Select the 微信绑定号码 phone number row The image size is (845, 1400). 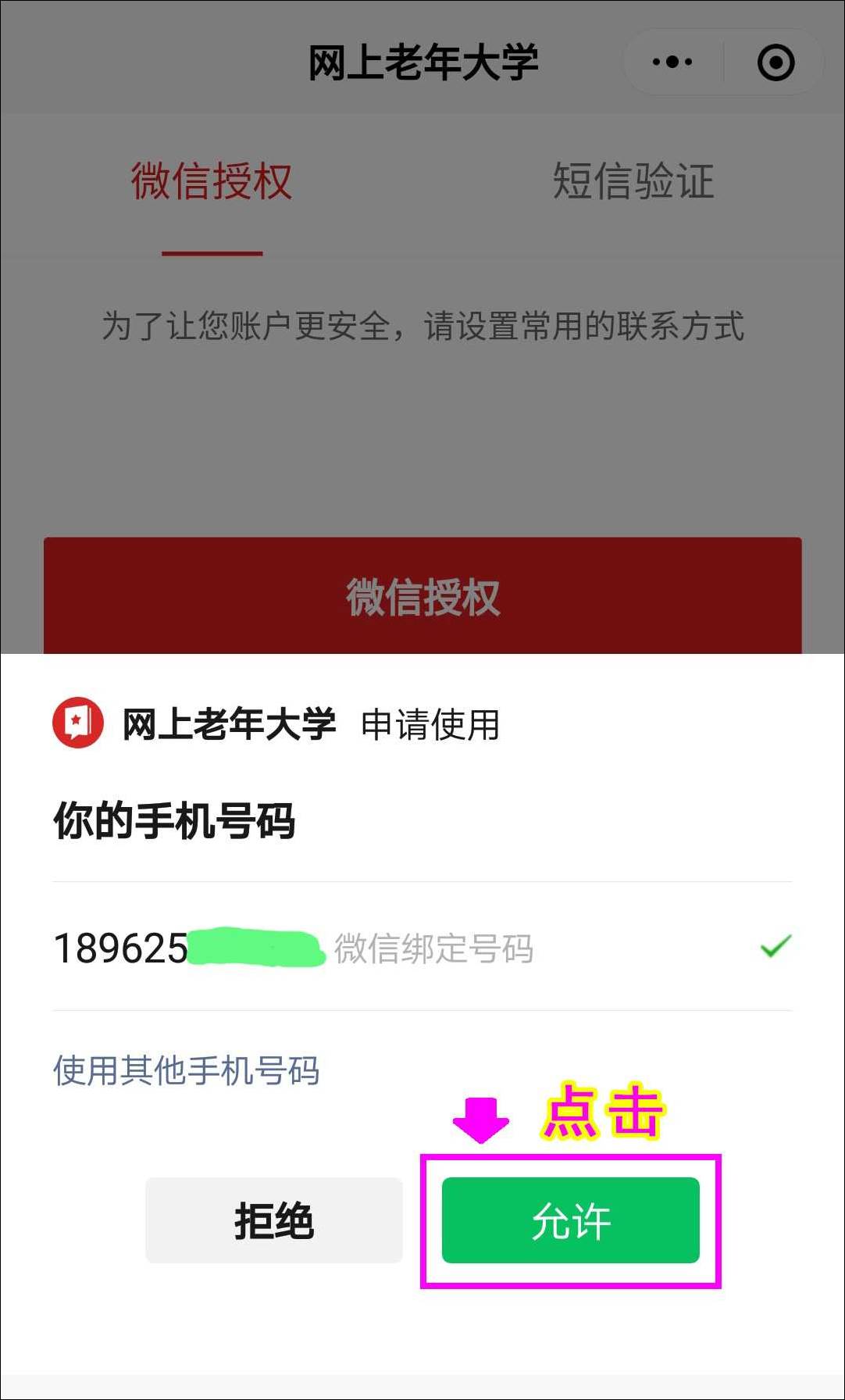click(x=422, y=948)
